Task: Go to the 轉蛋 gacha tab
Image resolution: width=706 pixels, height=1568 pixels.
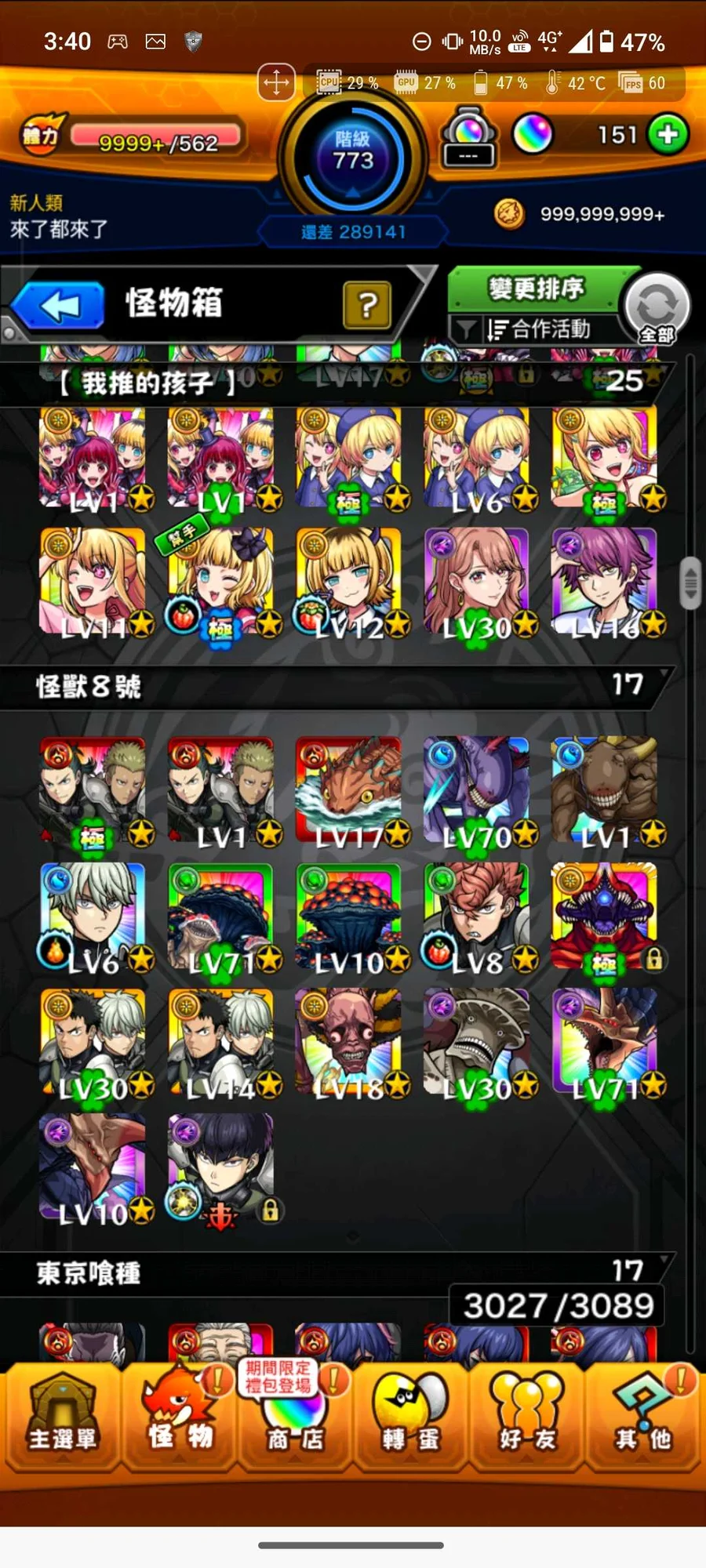Action: pos(411,1419)
